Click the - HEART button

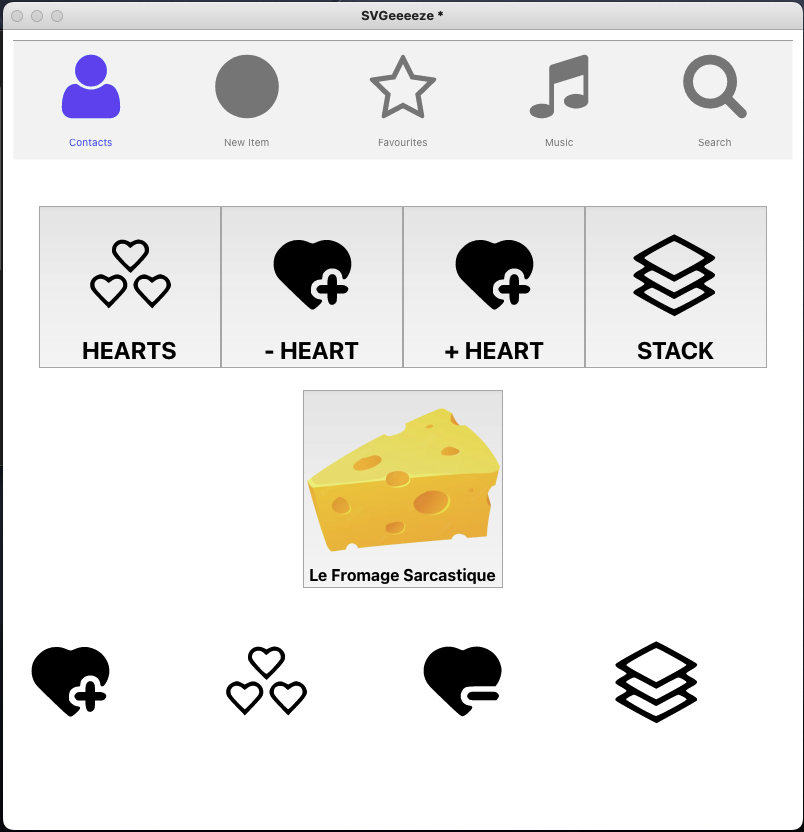(x=312, y=287)
